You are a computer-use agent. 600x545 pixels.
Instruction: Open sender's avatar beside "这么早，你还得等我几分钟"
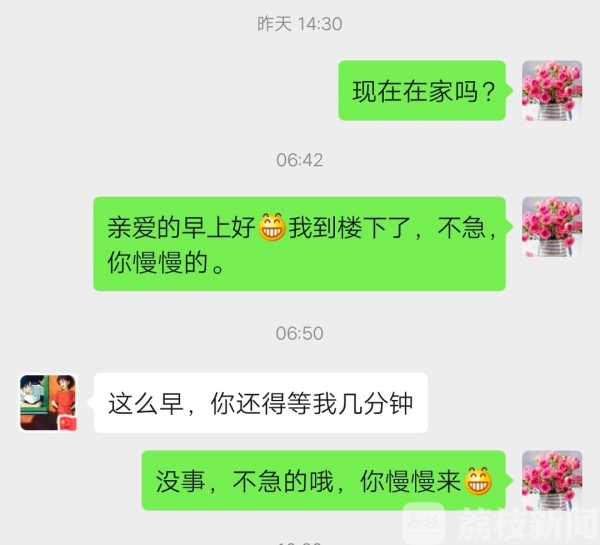click(48, 402)
